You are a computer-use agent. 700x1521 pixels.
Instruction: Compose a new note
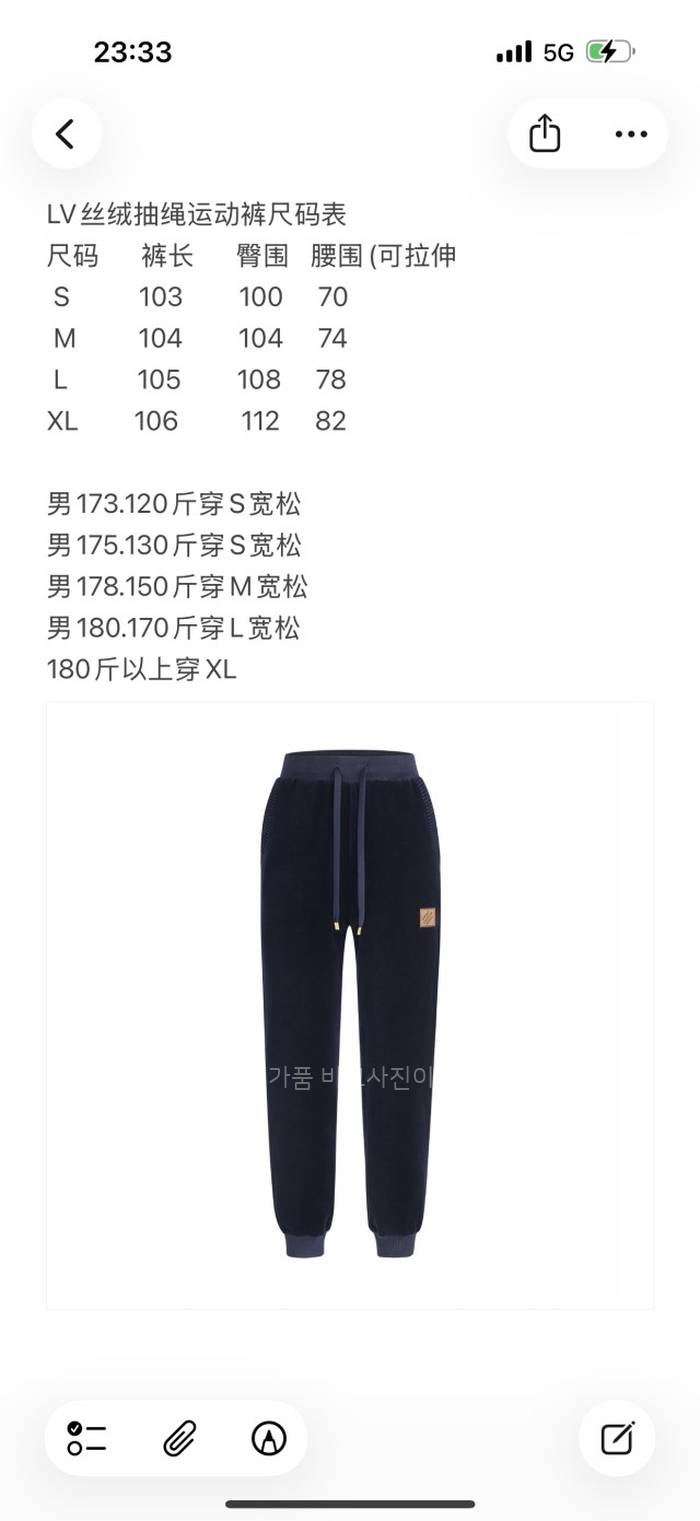tap(617, 1438)
